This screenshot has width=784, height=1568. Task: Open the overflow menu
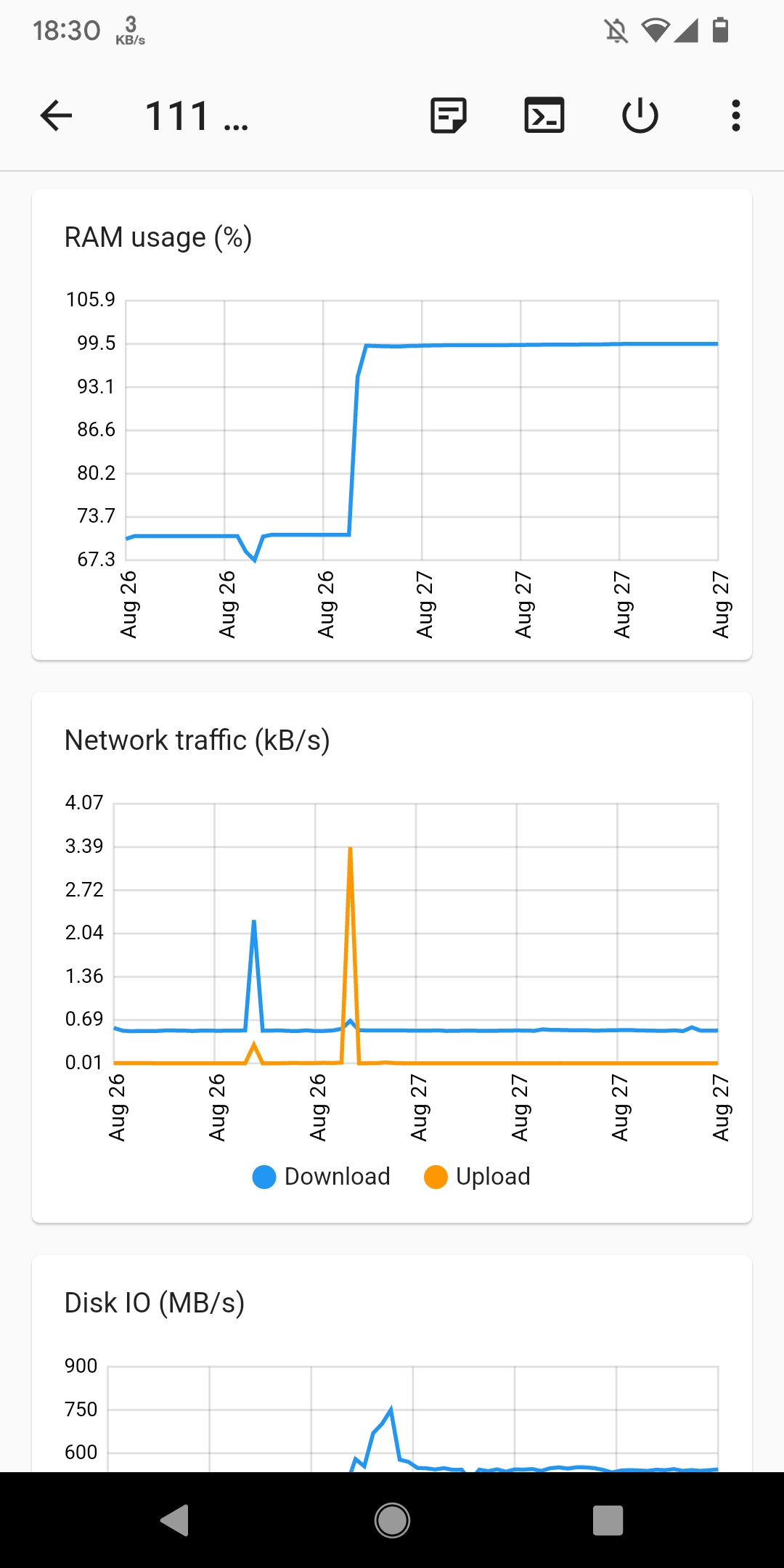(x=735, y=115)
